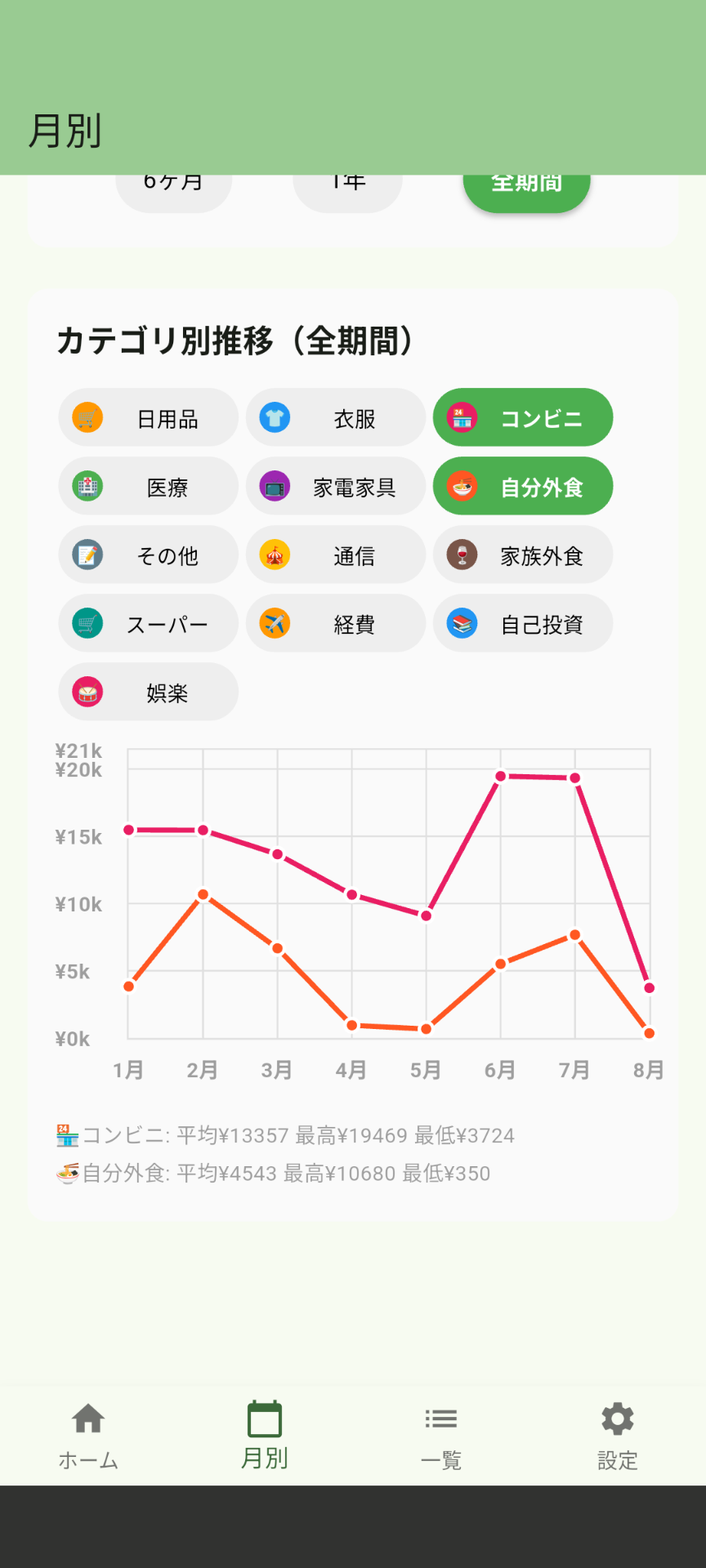Select the 家族外食 category chip
This screenshot has width=706, height=1568.
[522, 555]
